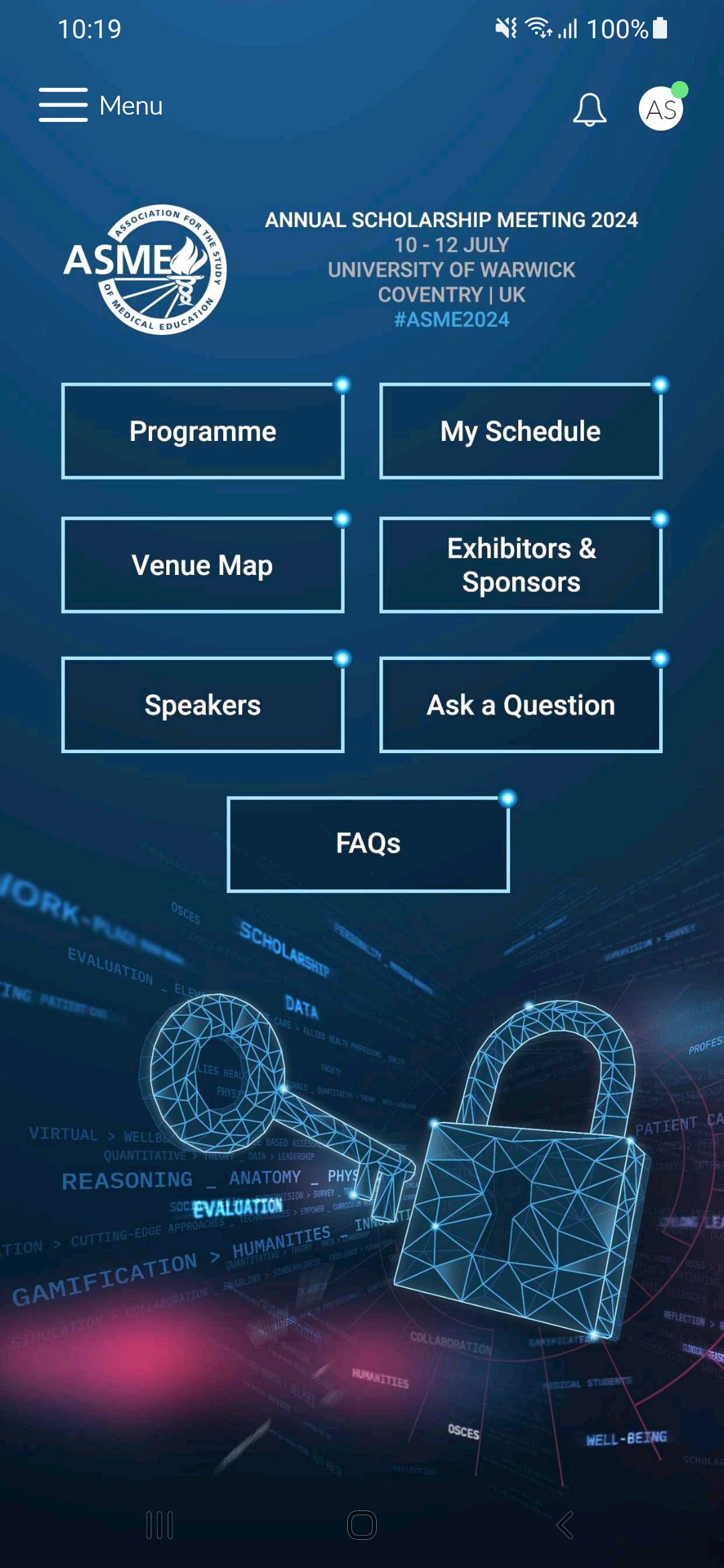Image resolution: width=724 pixels, height=1568 pixels.
Task: Tap the system back button
Action: pyautogui.click(x=564, y=1525)
